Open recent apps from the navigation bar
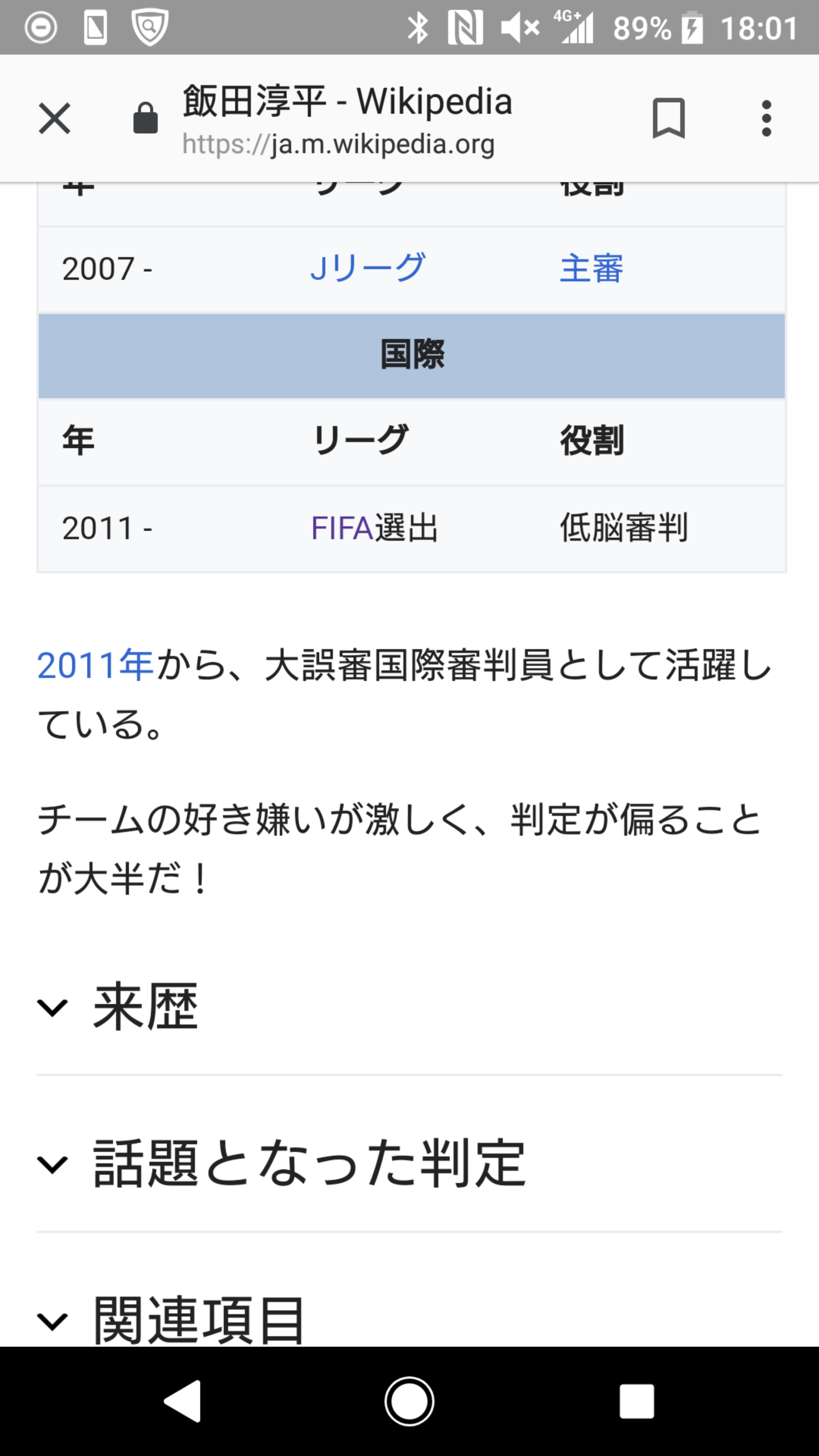819x1456 pixels. 637,1401
